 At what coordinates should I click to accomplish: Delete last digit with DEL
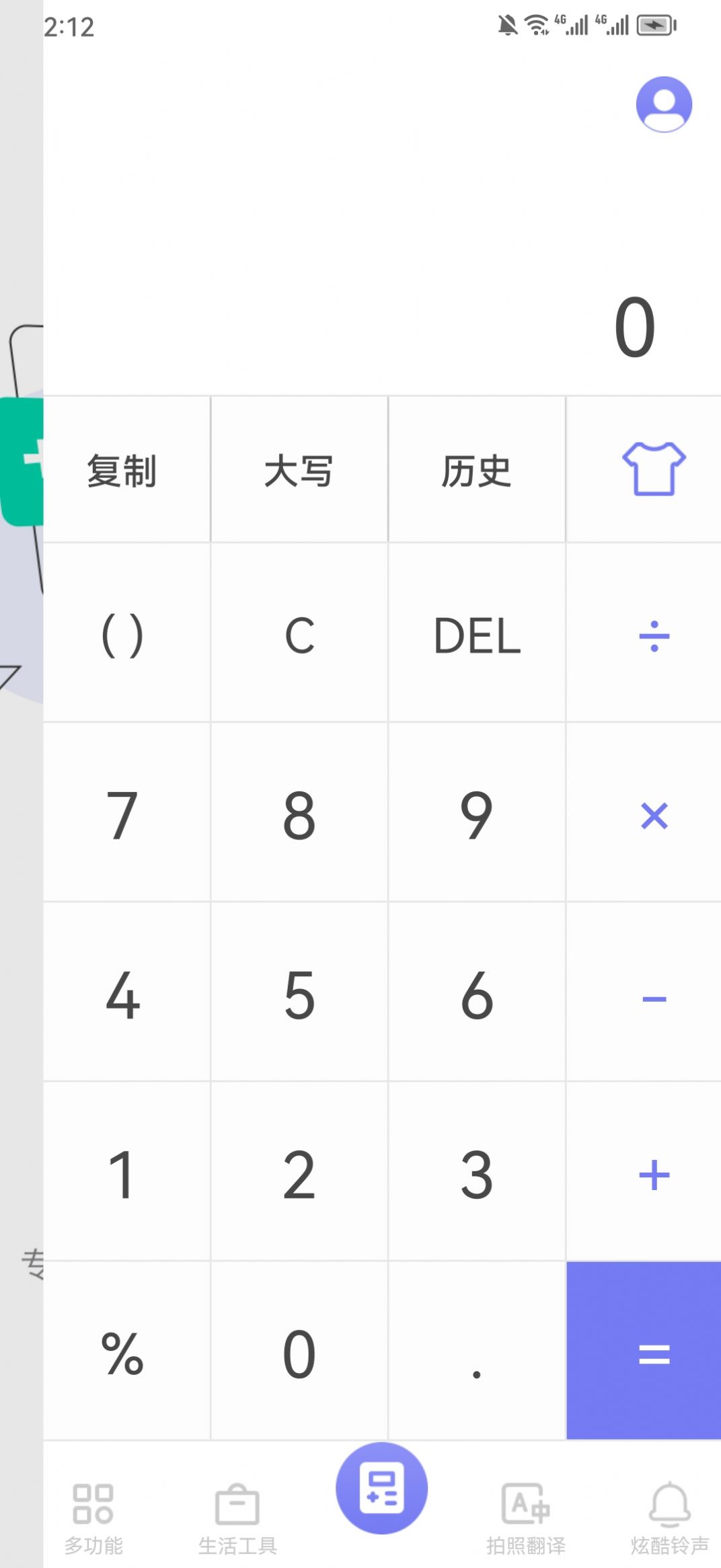coord(476,635)
